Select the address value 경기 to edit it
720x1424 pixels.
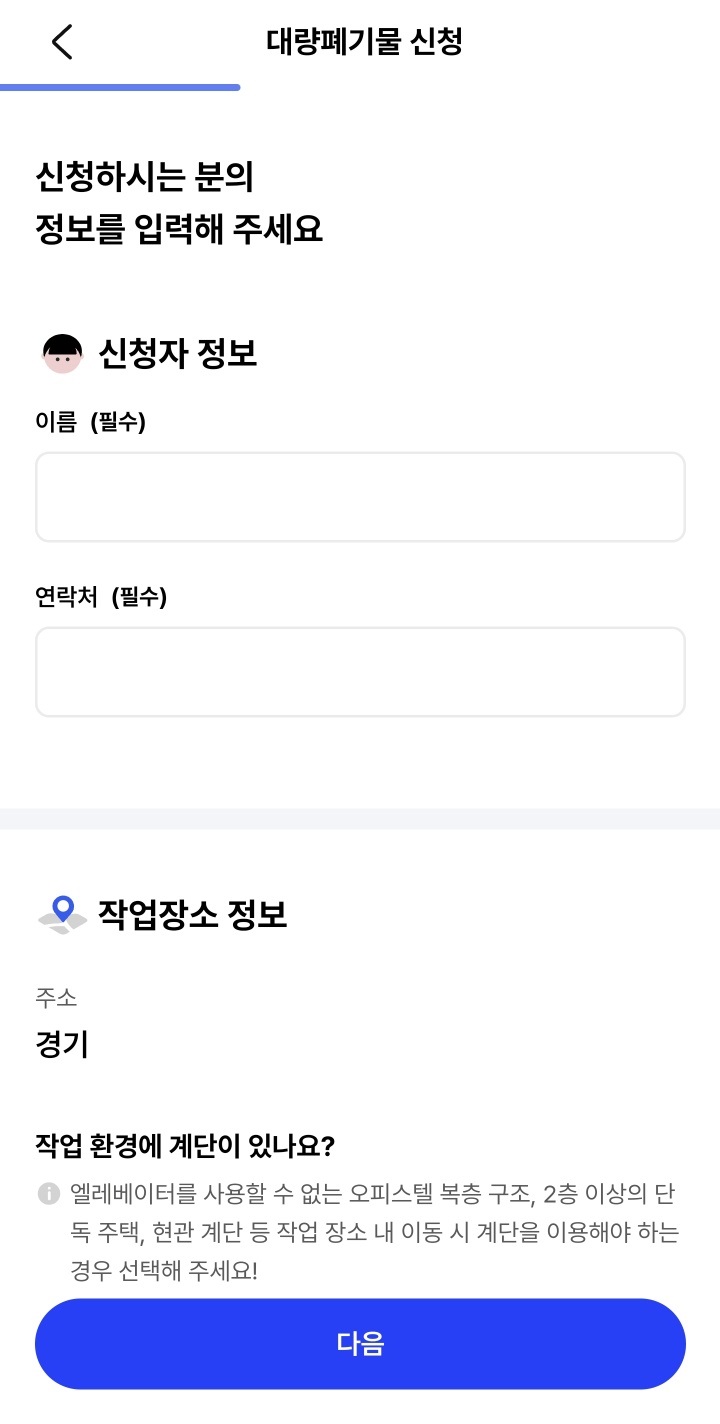pos(63,1043)
